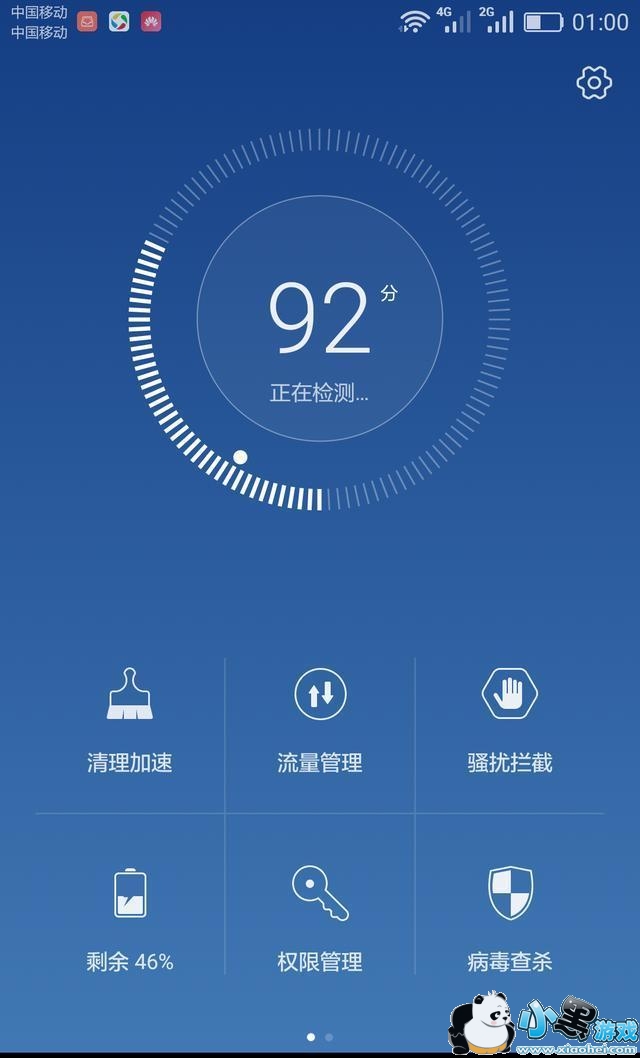Open 流量管理 data usage management
Viewport: 640px width, 1058px height.
[320, 721]
